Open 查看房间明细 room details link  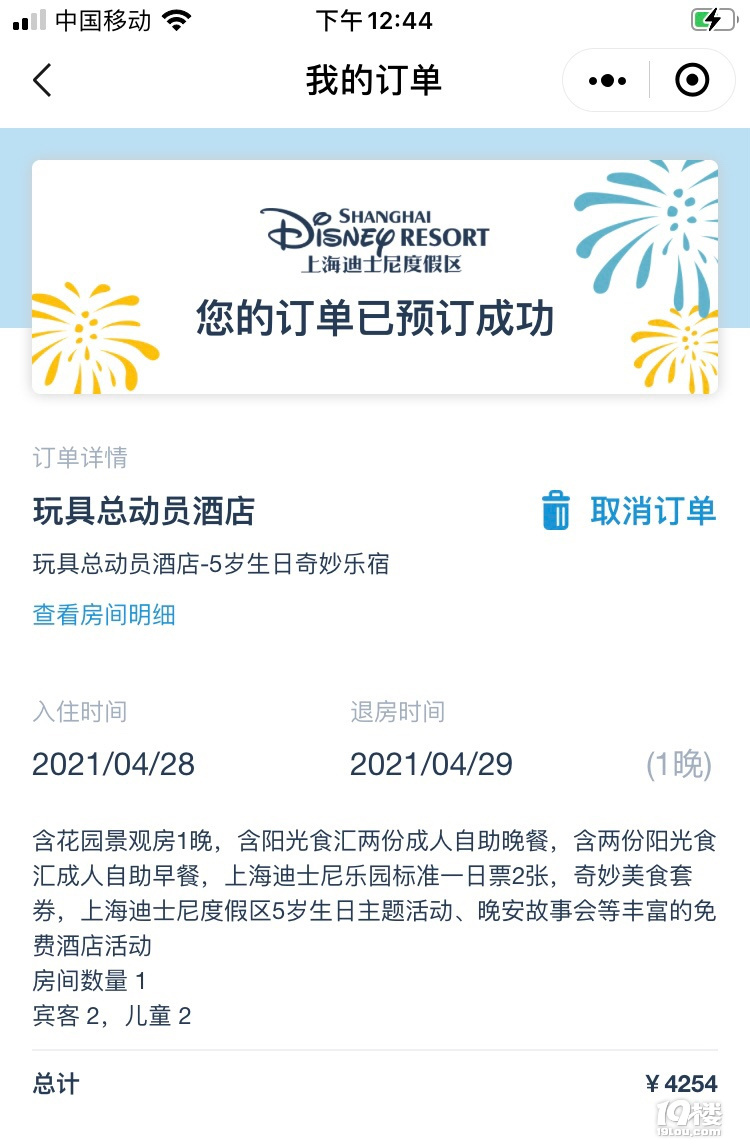pos(104,614)
